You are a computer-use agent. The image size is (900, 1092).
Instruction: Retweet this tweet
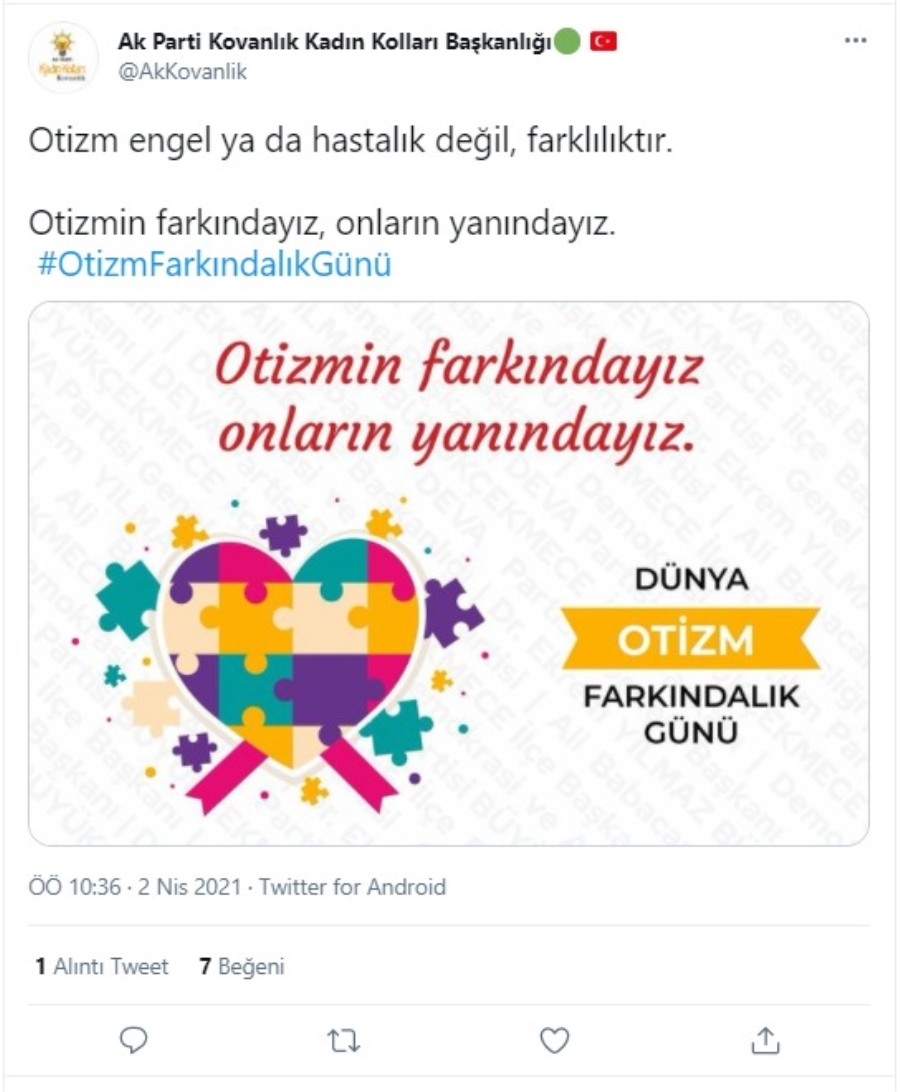tap(344, 1041)
